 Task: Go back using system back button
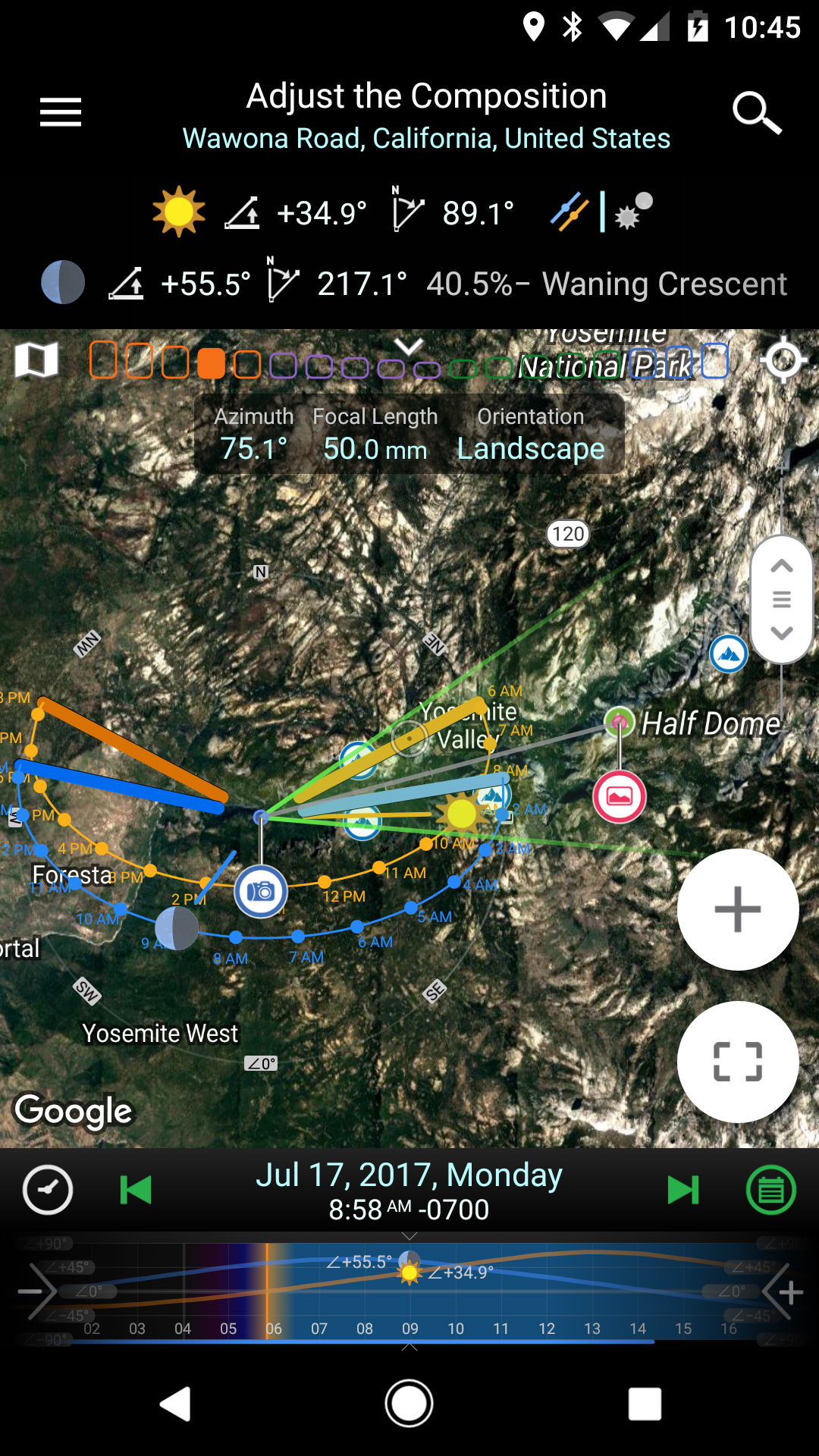(175, 1404)
